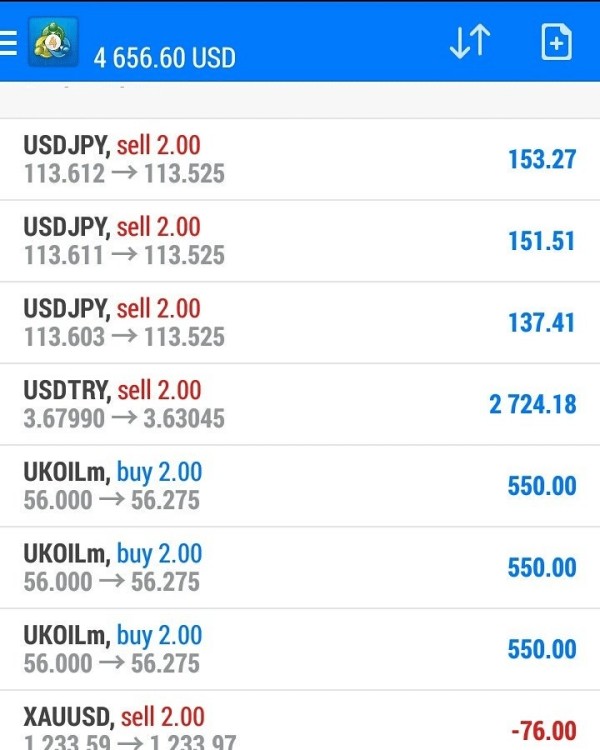Open the USDTRY sell position
Viewport: 600px width, 750px height.
pyautogui.click(x=300, y=404)
